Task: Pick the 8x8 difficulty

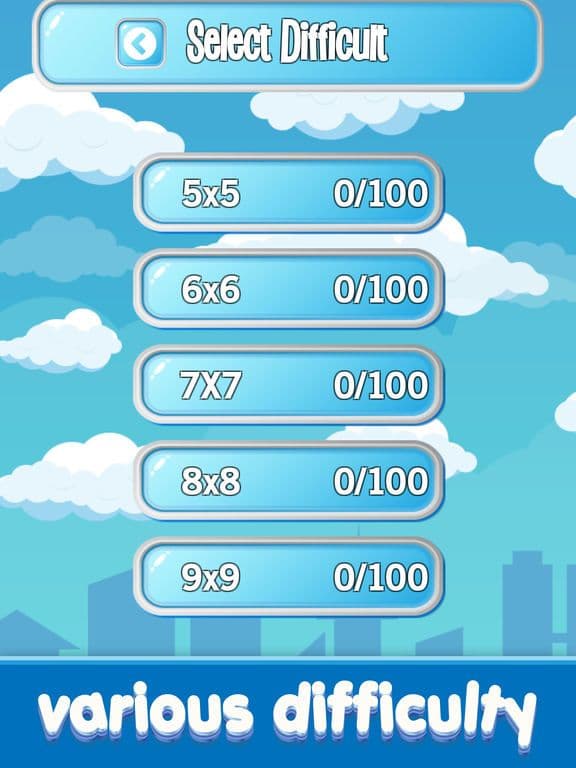Action: point(288,480)
